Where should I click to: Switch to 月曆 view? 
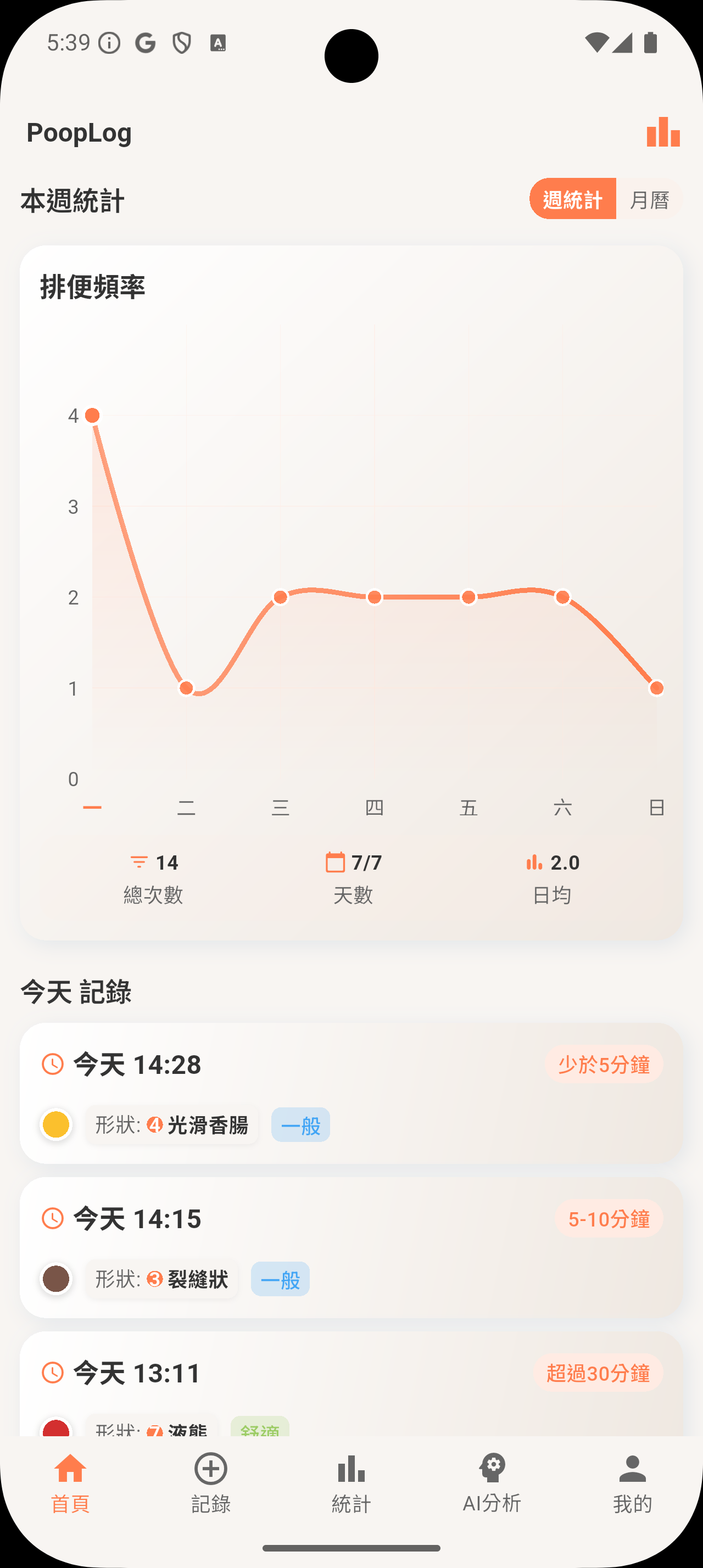[650, 199]
